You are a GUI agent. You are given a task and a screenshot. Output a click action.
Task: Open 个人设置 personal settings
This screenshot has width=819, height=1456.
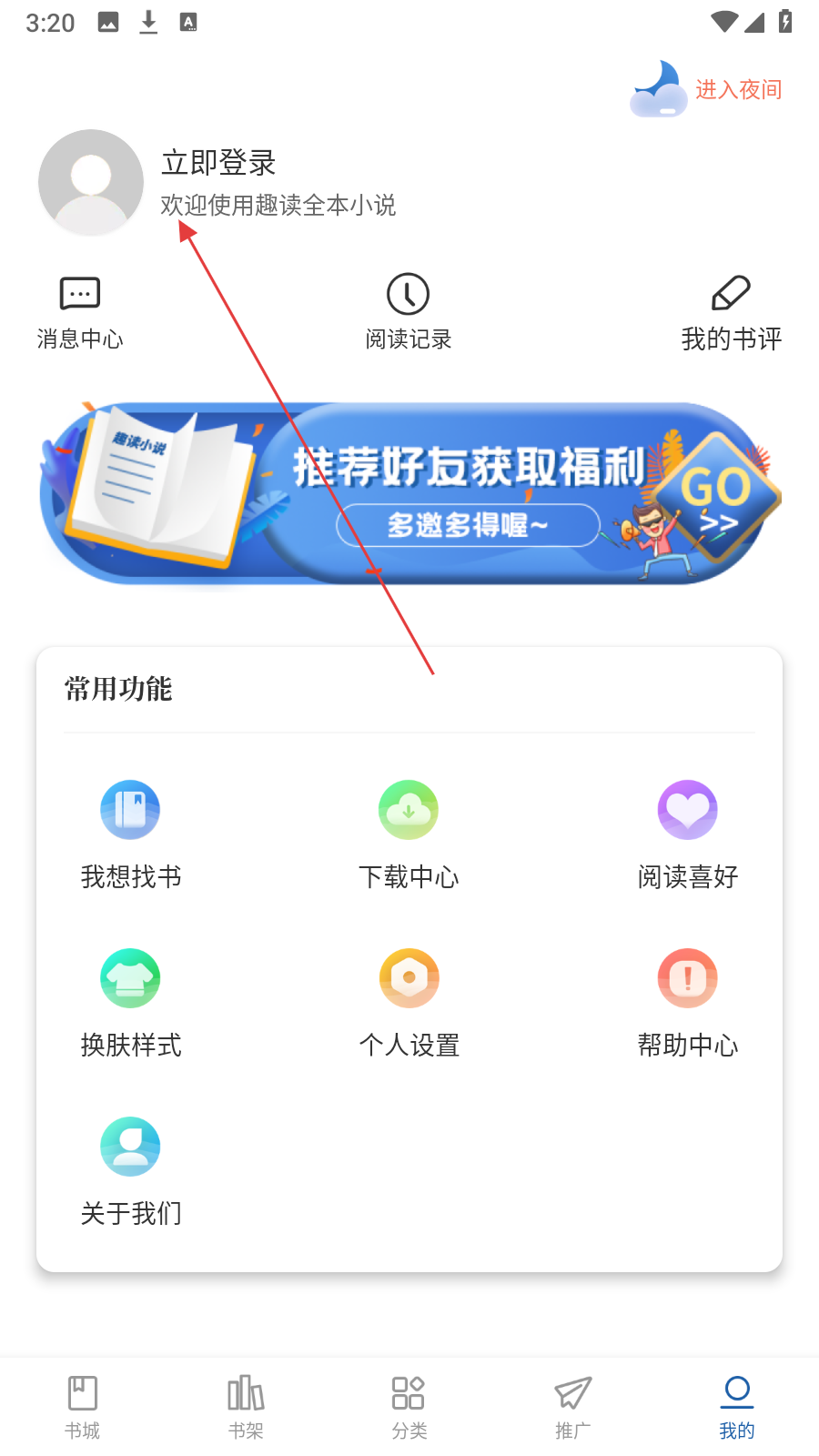(409, 1003)
